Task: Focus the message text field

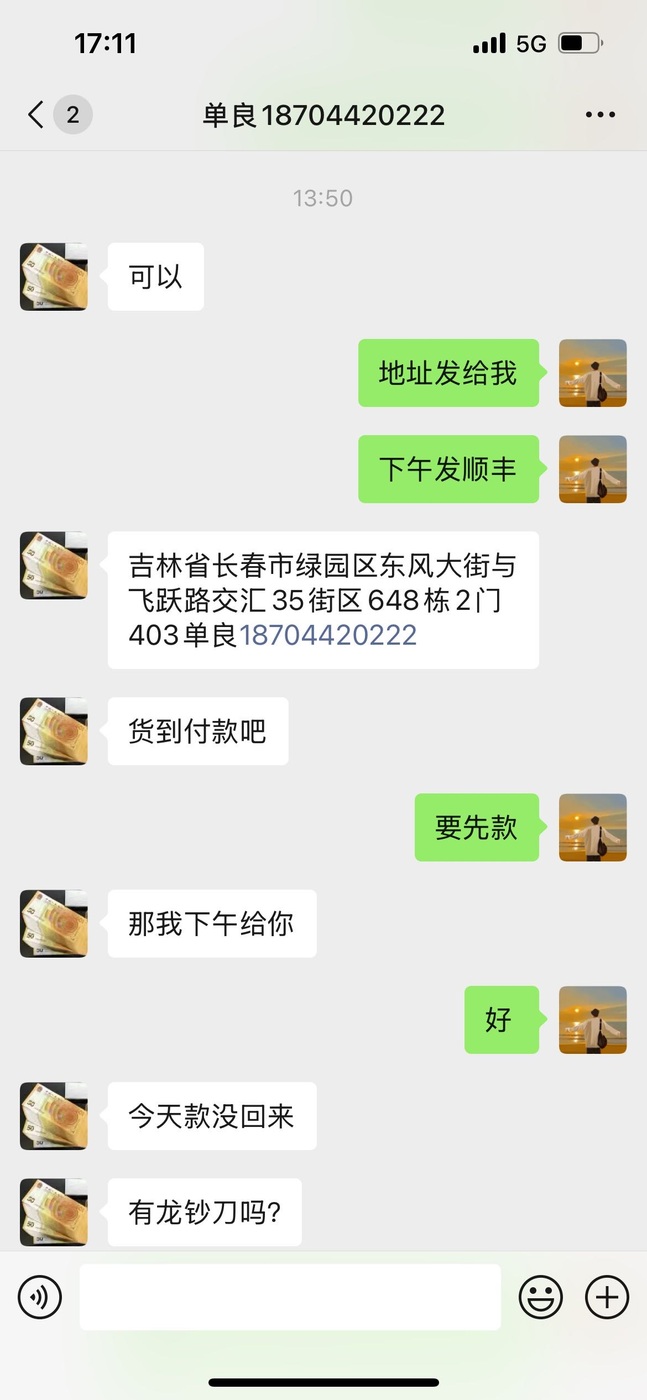Action: [290, 1297]
